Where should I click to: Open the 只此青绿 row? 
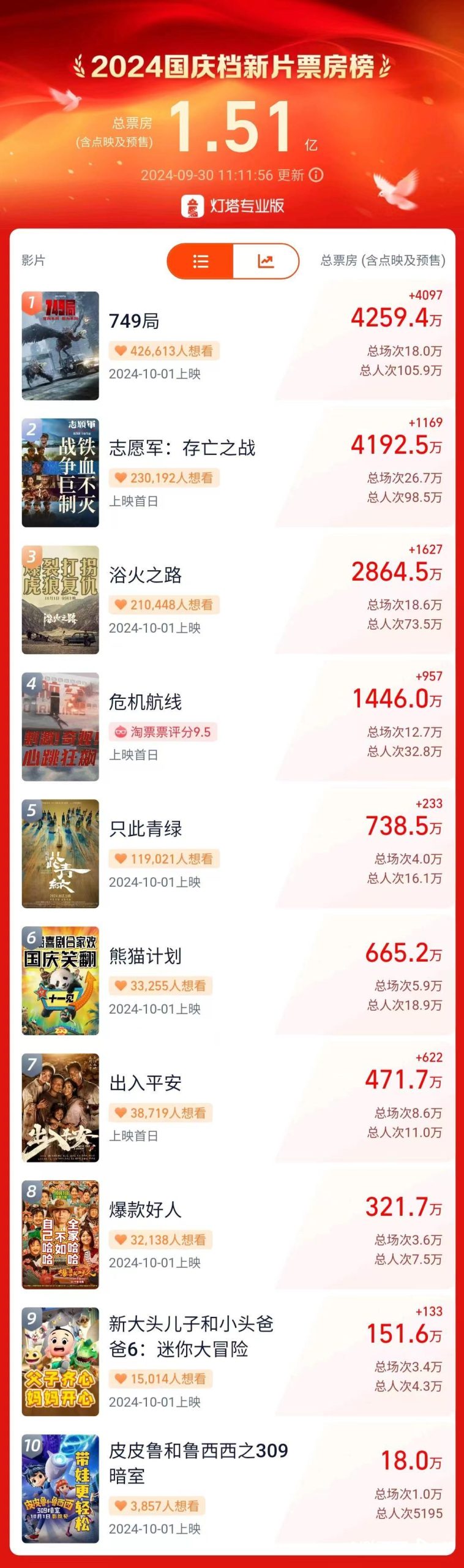tap(232, 854)
